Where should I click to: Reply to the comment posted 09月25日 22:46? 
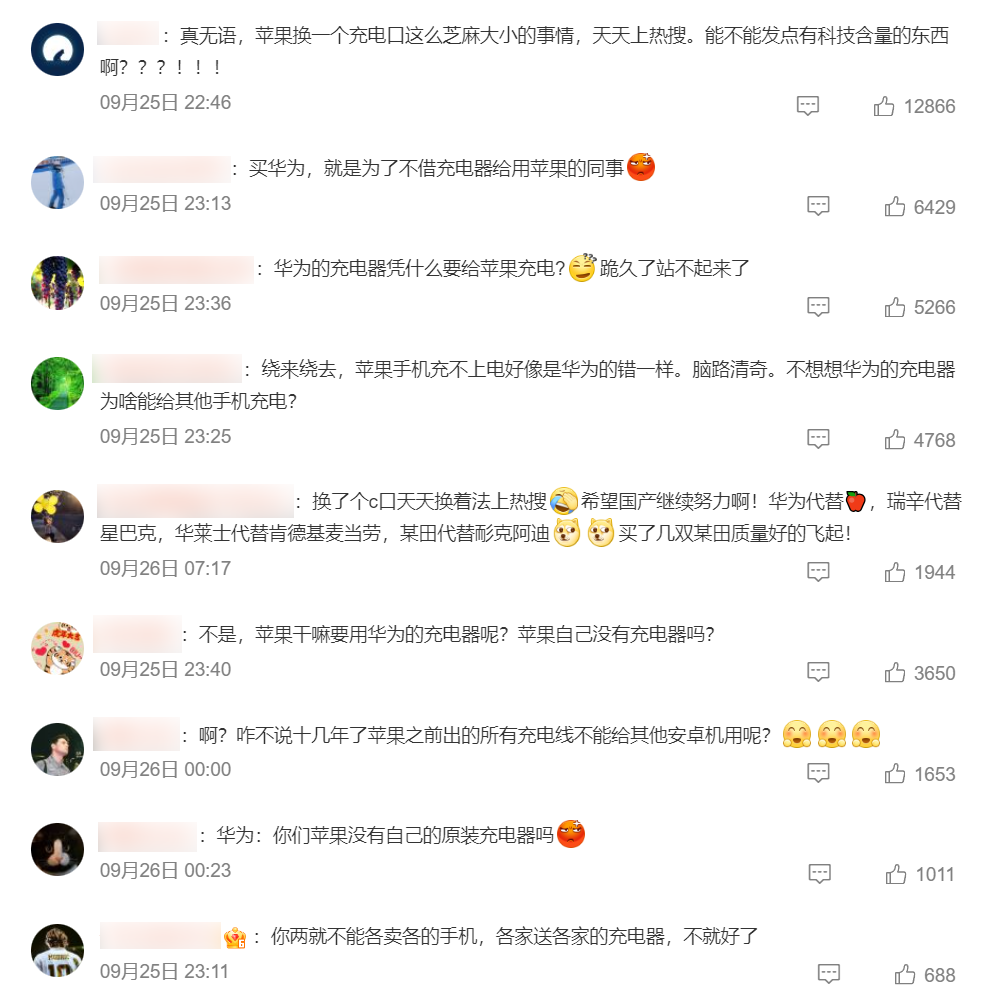(808, 106)
